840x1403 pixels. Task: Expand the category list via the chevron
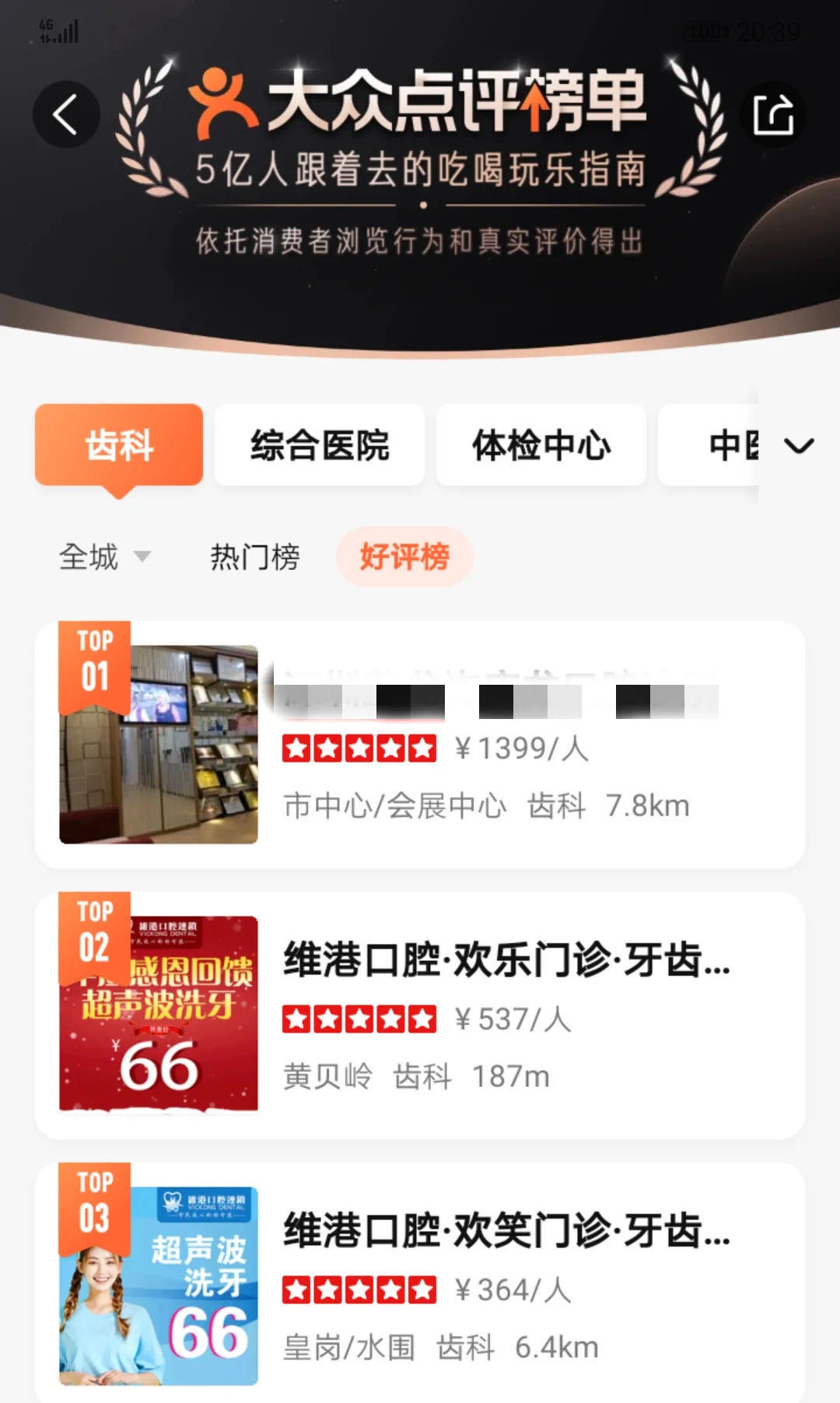pos(800,444)
